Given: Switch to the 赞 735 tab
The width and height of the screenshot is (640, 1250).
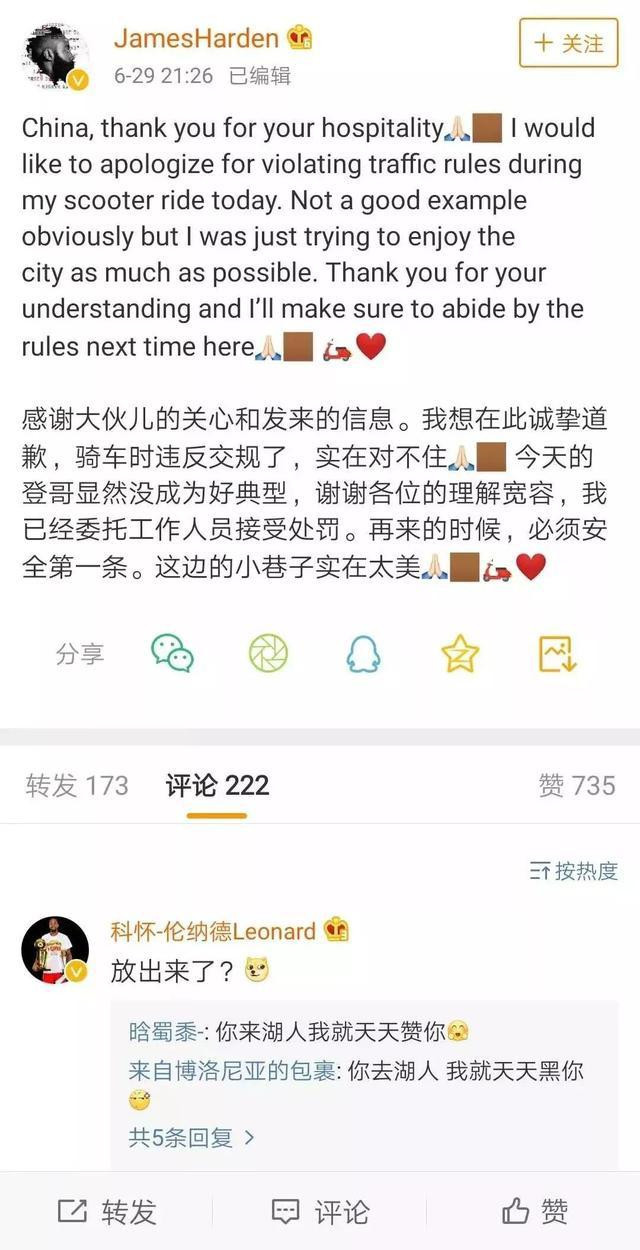Looking at the screenshot, I should tap(577, 786).
